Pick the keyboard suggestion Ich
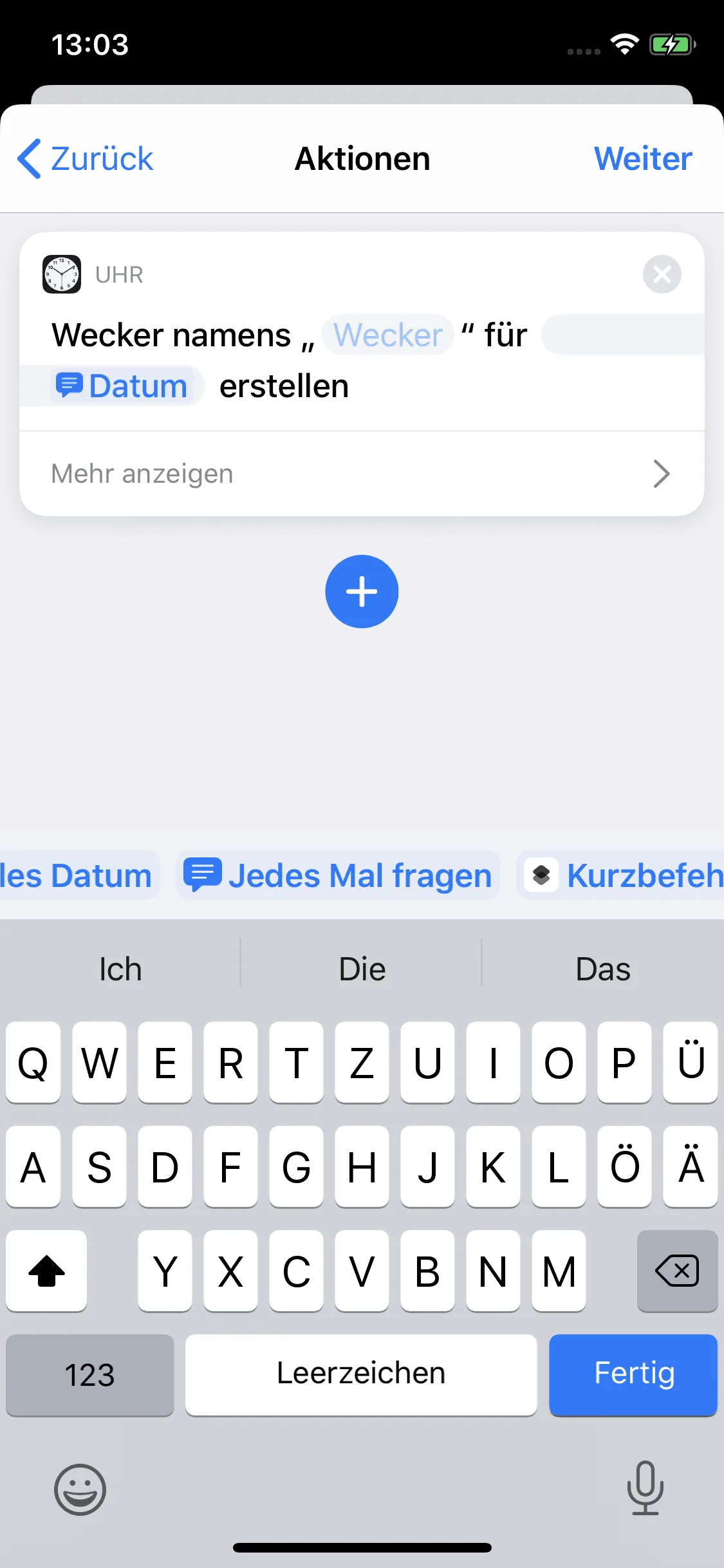Viewport: 724px width, 1568px height. [120, 969]
